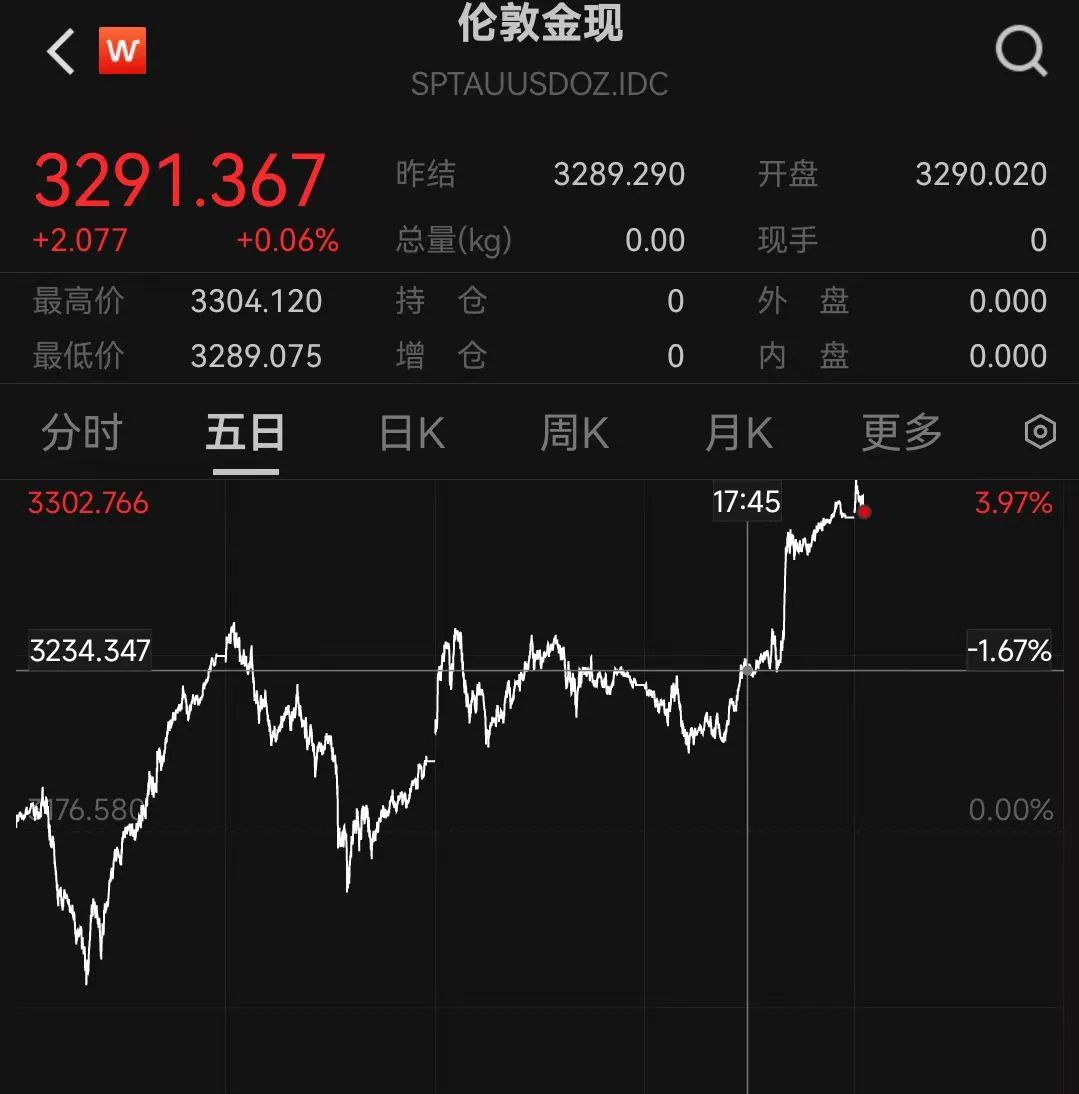
Task: Open chart settings hexagon icon
Action: pos(1040,433)
